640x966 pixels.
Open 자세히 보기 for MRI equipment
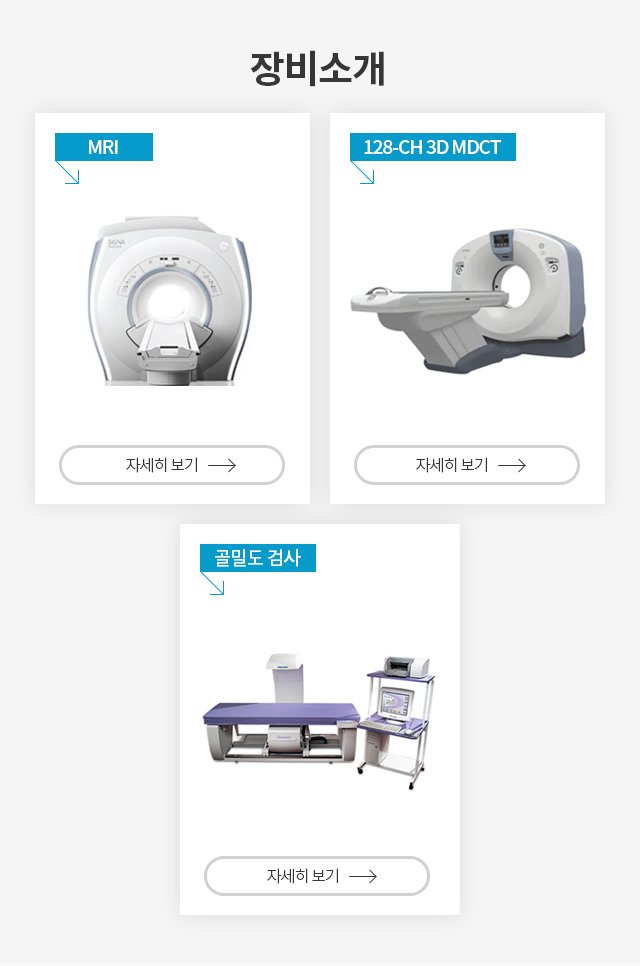(172, 465)
